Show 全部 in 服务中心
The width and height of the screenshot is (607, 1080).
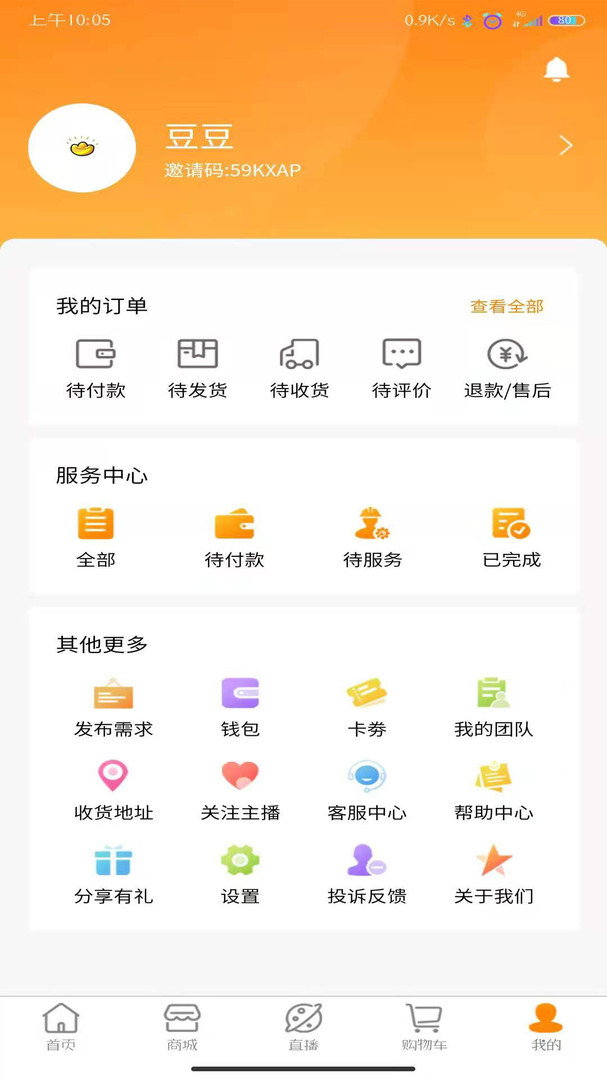click(96, 537)
